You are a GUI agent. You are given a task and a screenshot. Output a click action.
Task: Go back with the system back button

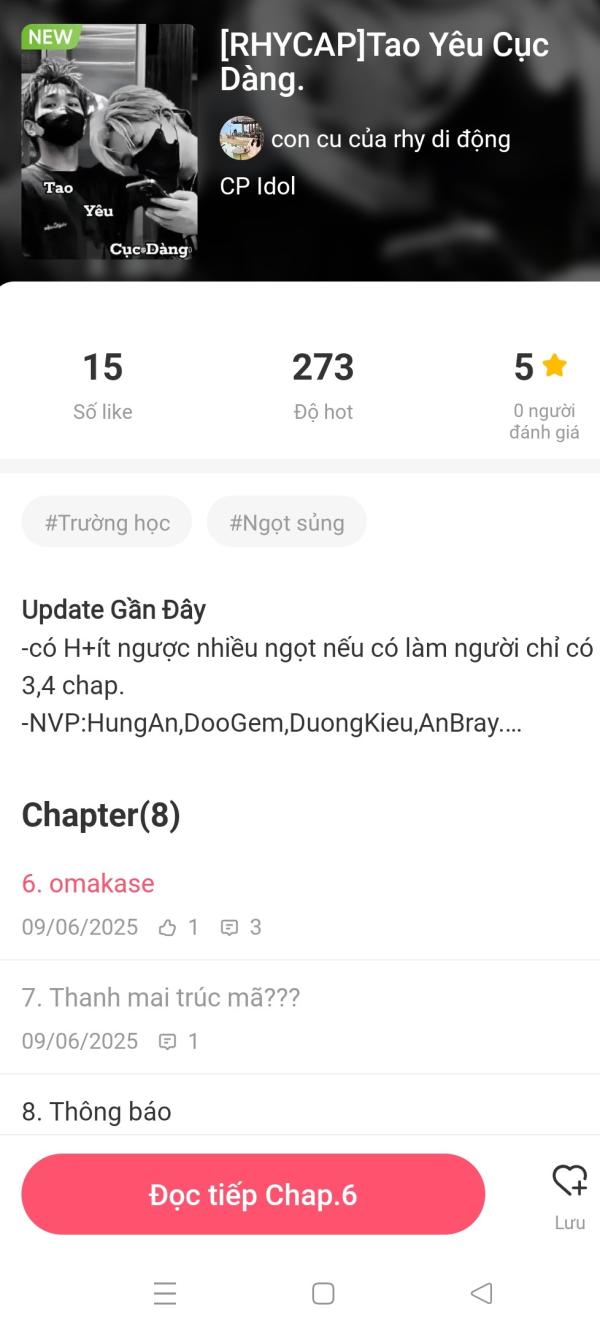coord(481,1293)
